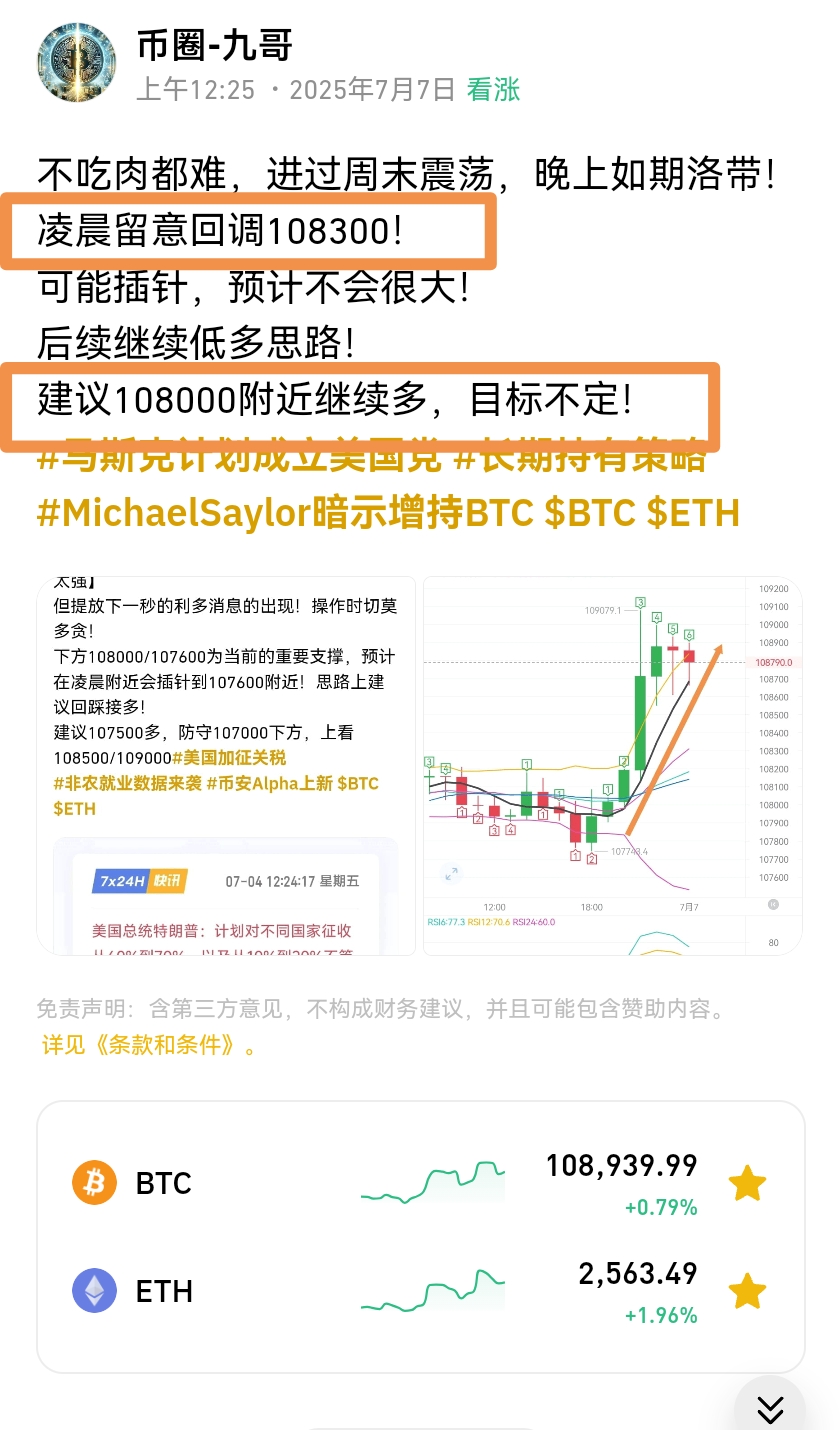View the attached text screenshot image

coord(226,765)
